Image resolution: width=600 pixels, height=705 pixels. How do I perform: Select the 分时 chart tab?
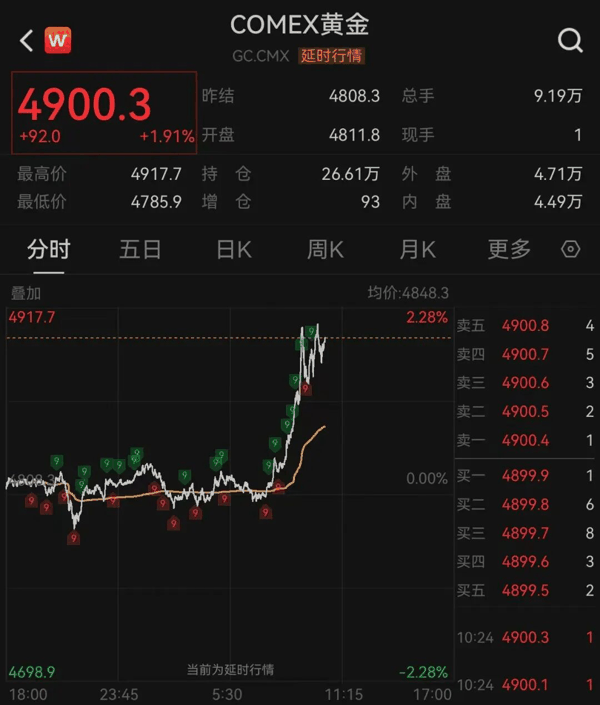49,250
